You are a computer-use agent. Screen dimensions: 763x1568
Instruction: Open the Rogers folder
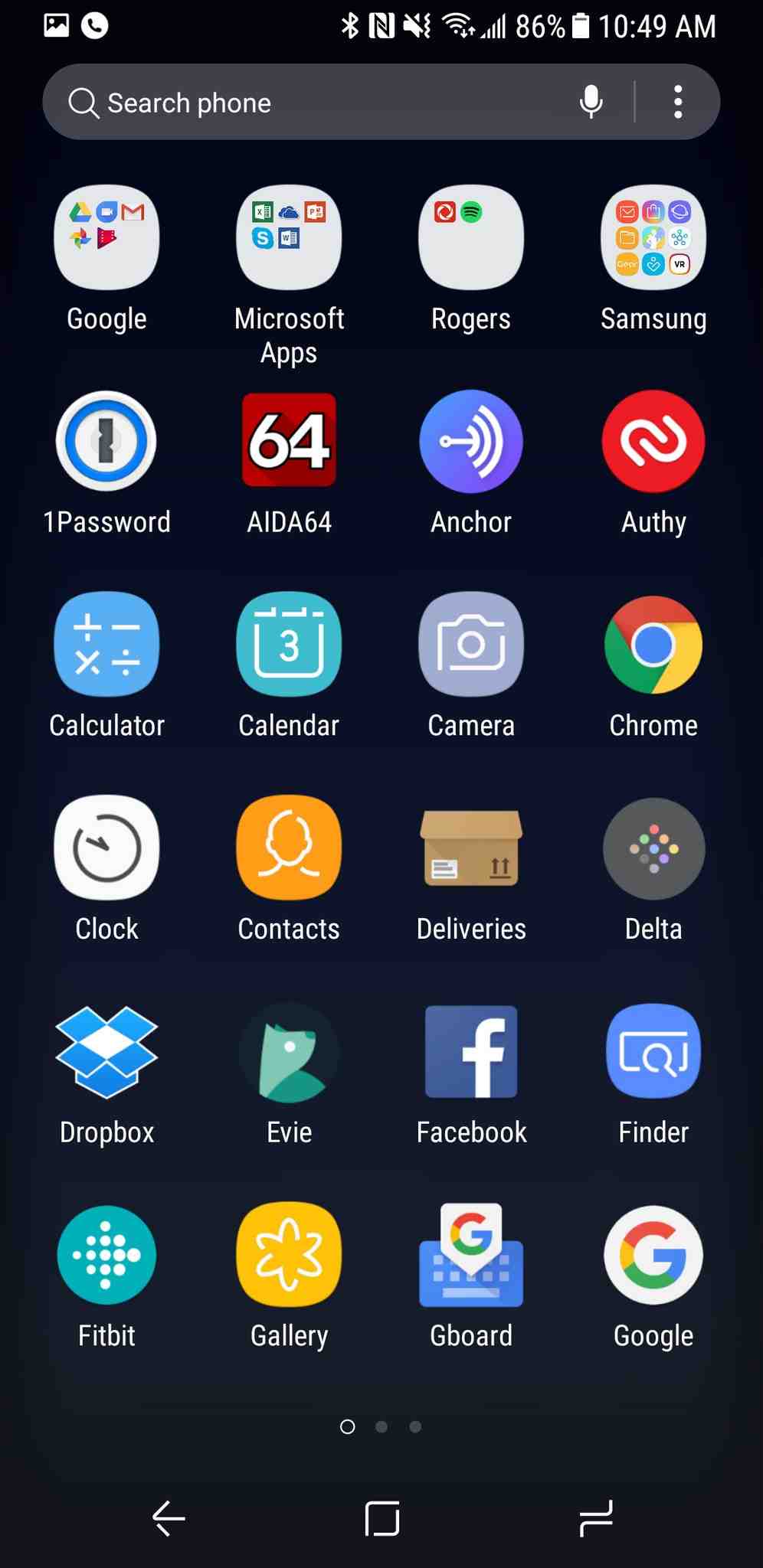471,238
